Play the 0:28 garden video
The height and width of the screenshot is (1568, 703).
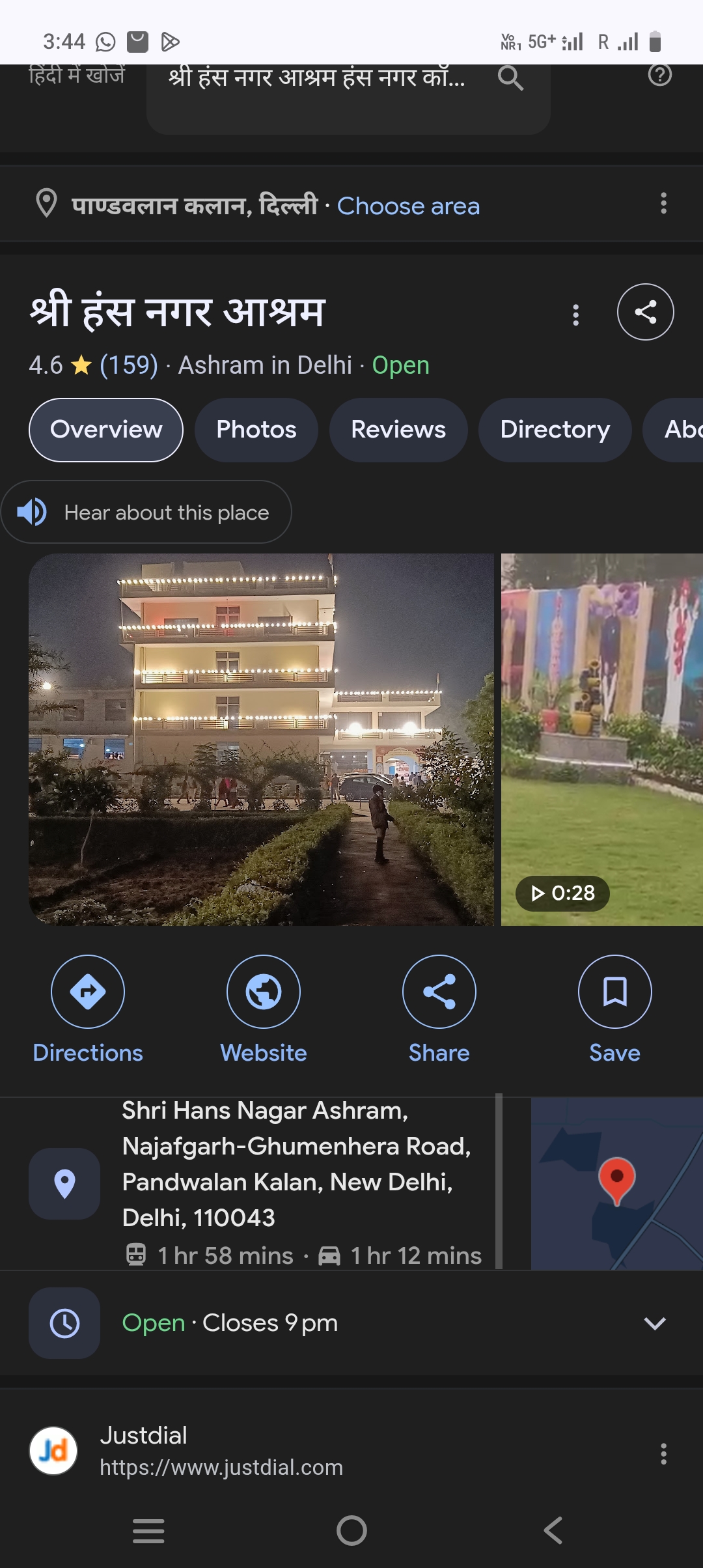(601, 739)
